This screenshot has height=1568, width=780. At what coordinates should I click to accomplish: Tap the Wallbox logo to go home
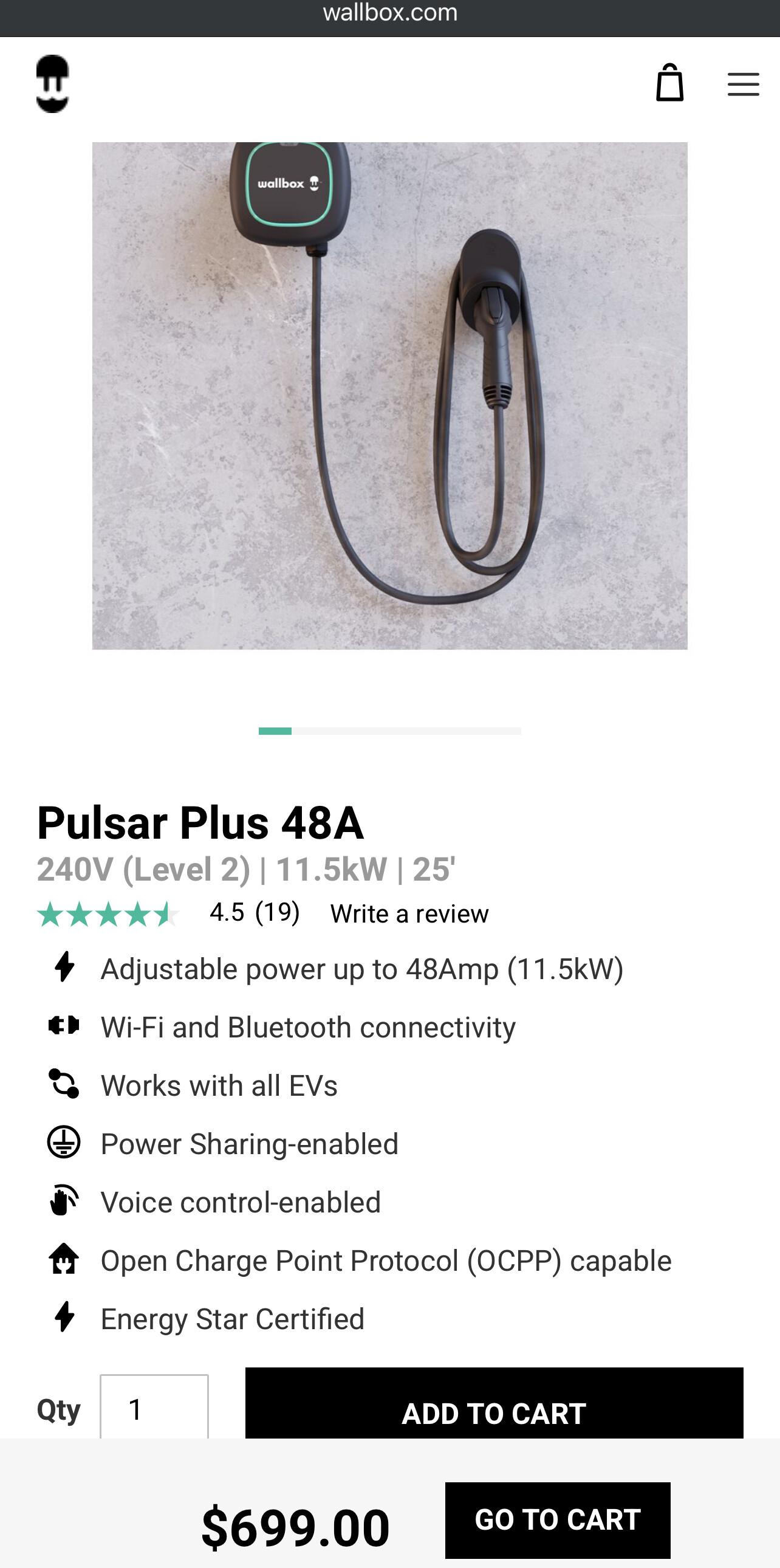[x=52, y=84]
